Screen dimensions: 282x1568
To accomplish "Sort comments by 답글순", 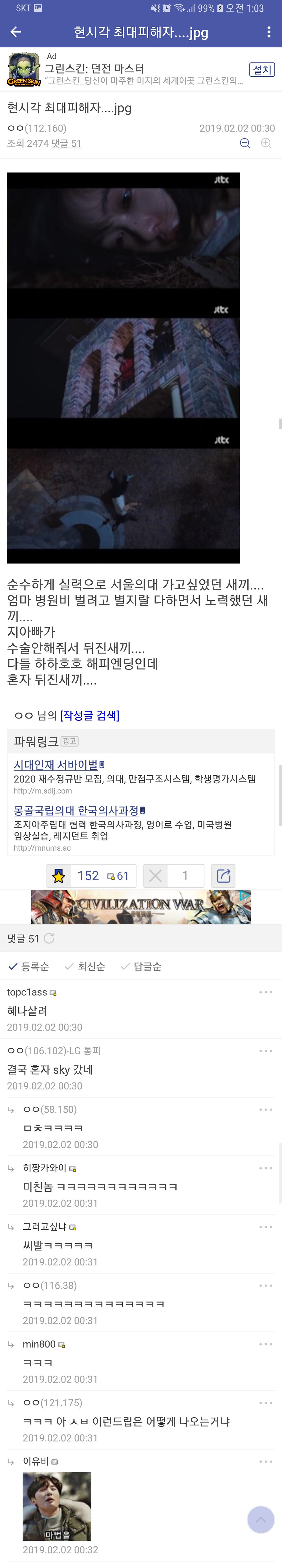I will [141, 967].
